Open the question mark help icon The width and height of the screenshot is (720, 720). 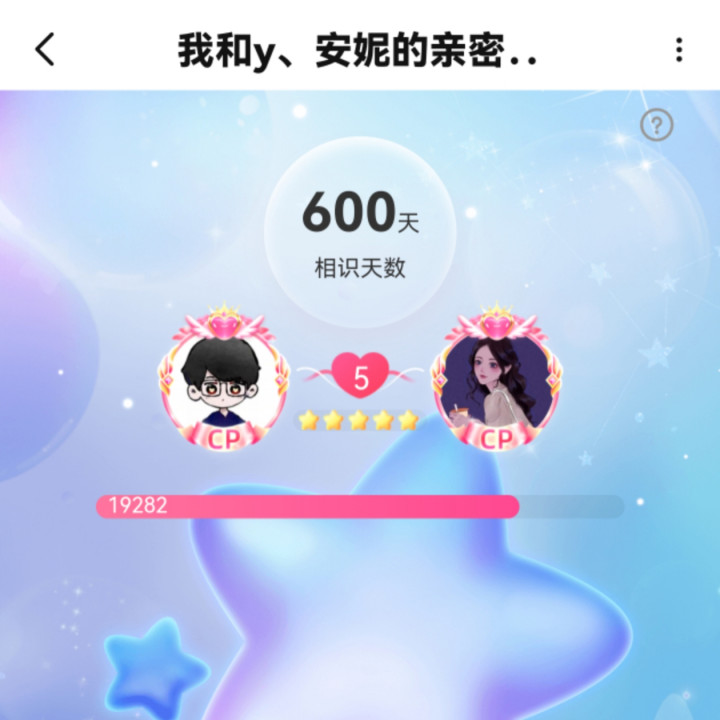coord(657,126)
